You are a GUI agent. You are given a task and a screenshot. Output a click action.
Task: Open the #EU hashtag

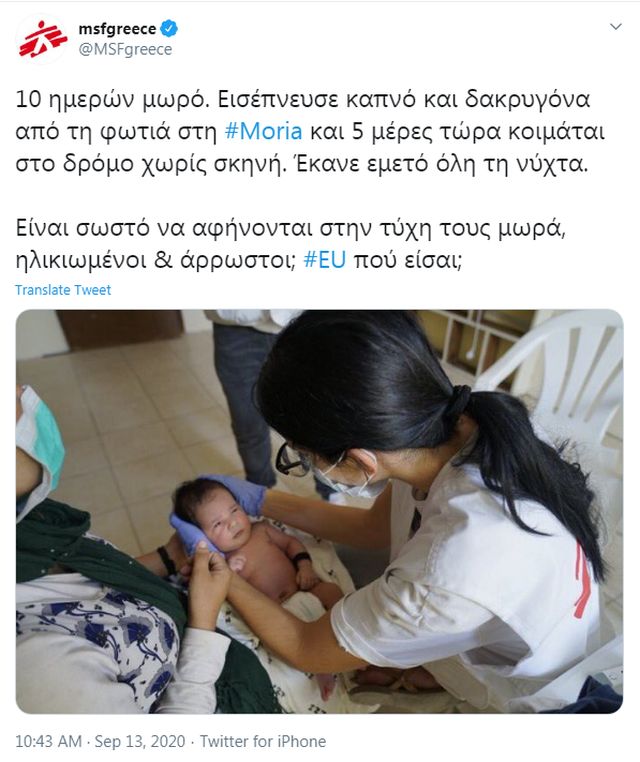(x=324, y=258)
